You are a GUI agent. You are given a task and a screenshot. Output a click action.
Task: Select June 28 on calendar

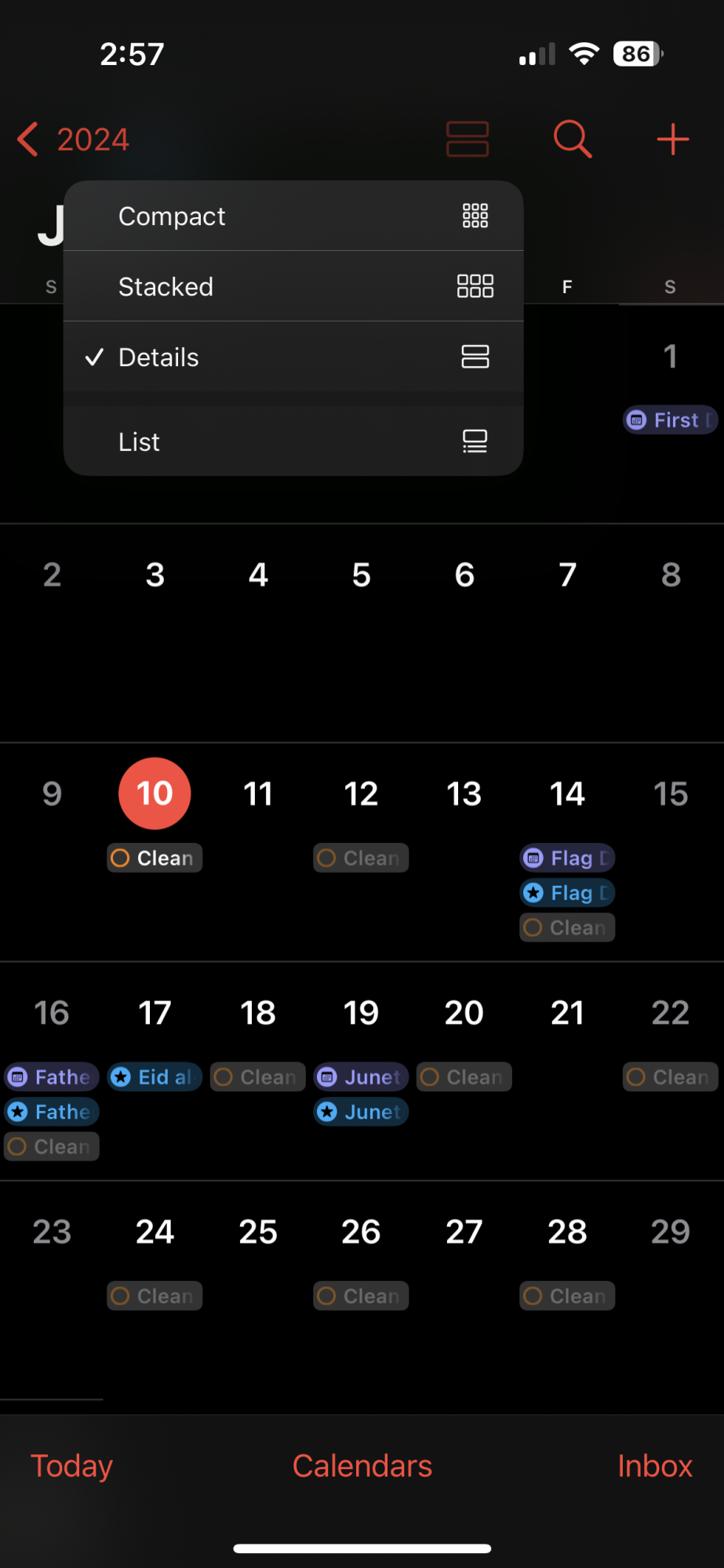tap(566, 1232)
